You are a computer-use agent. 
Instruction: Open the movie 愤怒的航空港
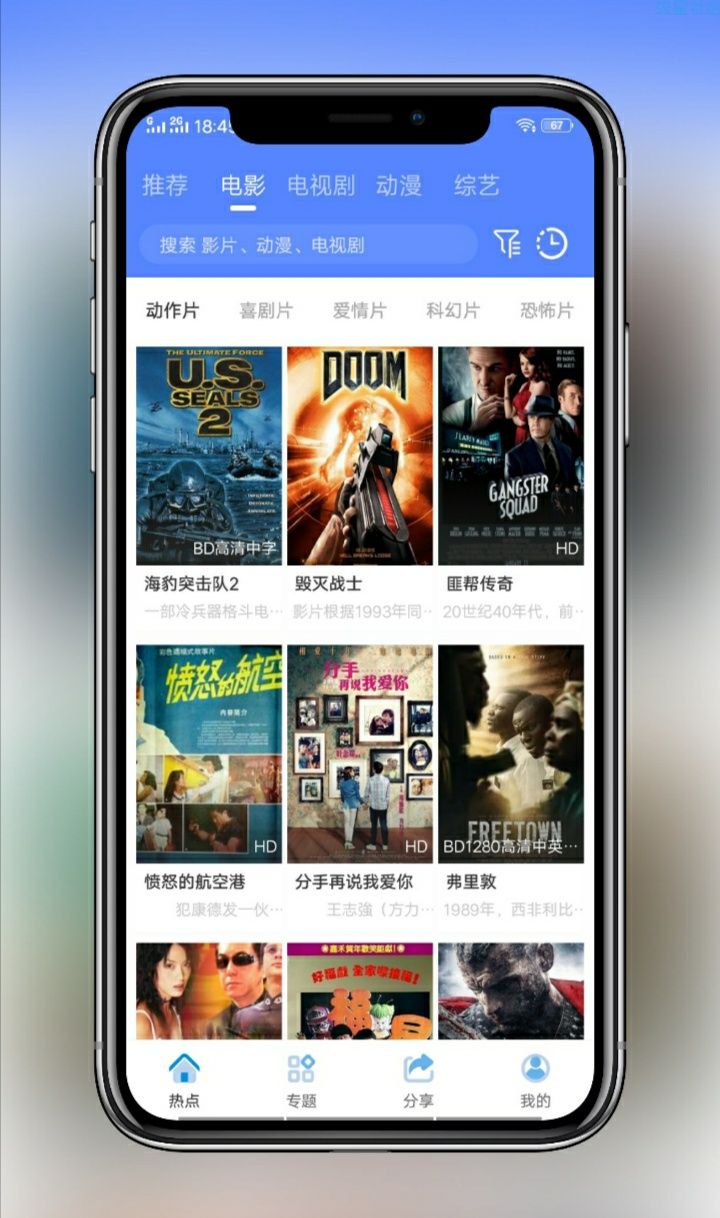click(x=209, y=754)
